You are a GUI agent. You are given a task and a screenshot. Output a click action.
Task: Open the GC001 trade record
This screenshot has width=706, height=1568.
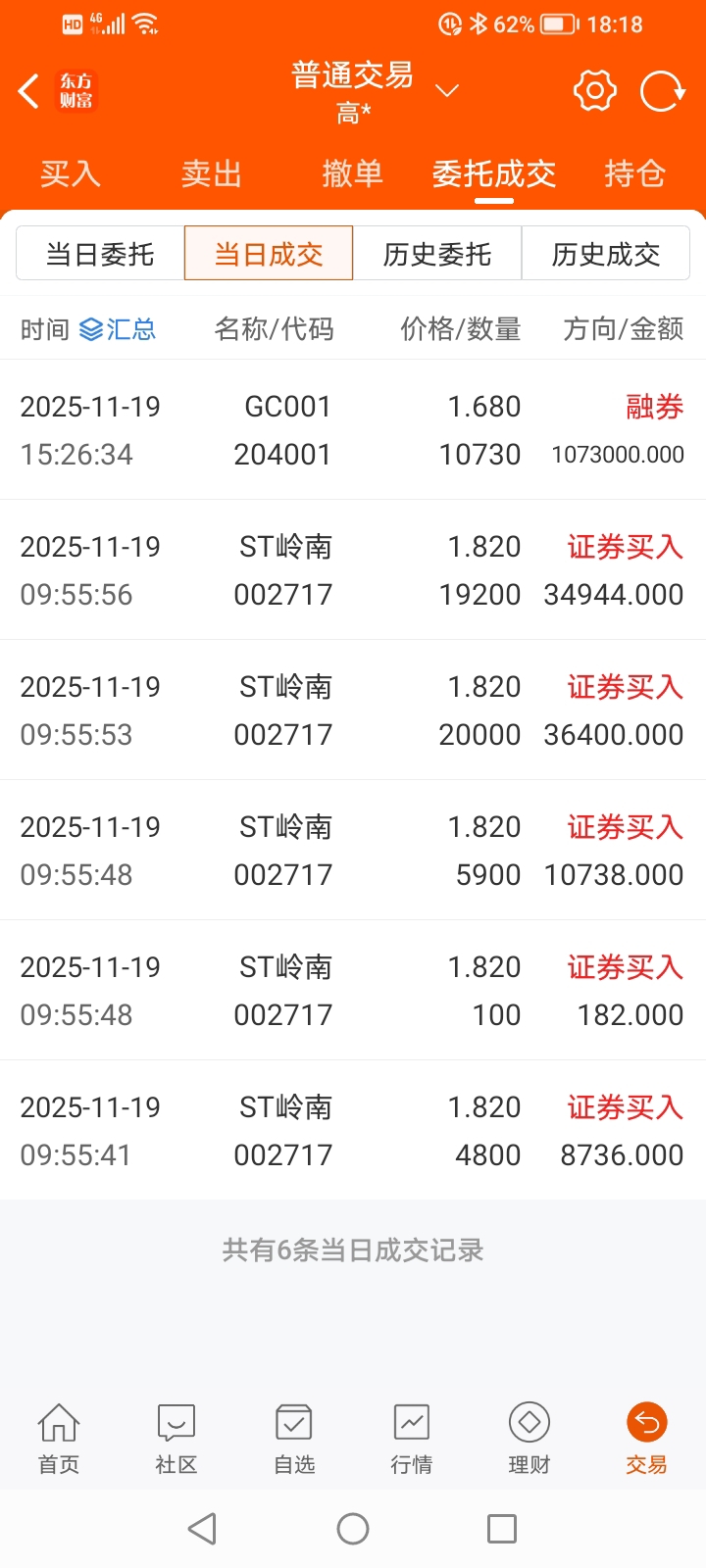pyautogui.click(x=353, y=430)
